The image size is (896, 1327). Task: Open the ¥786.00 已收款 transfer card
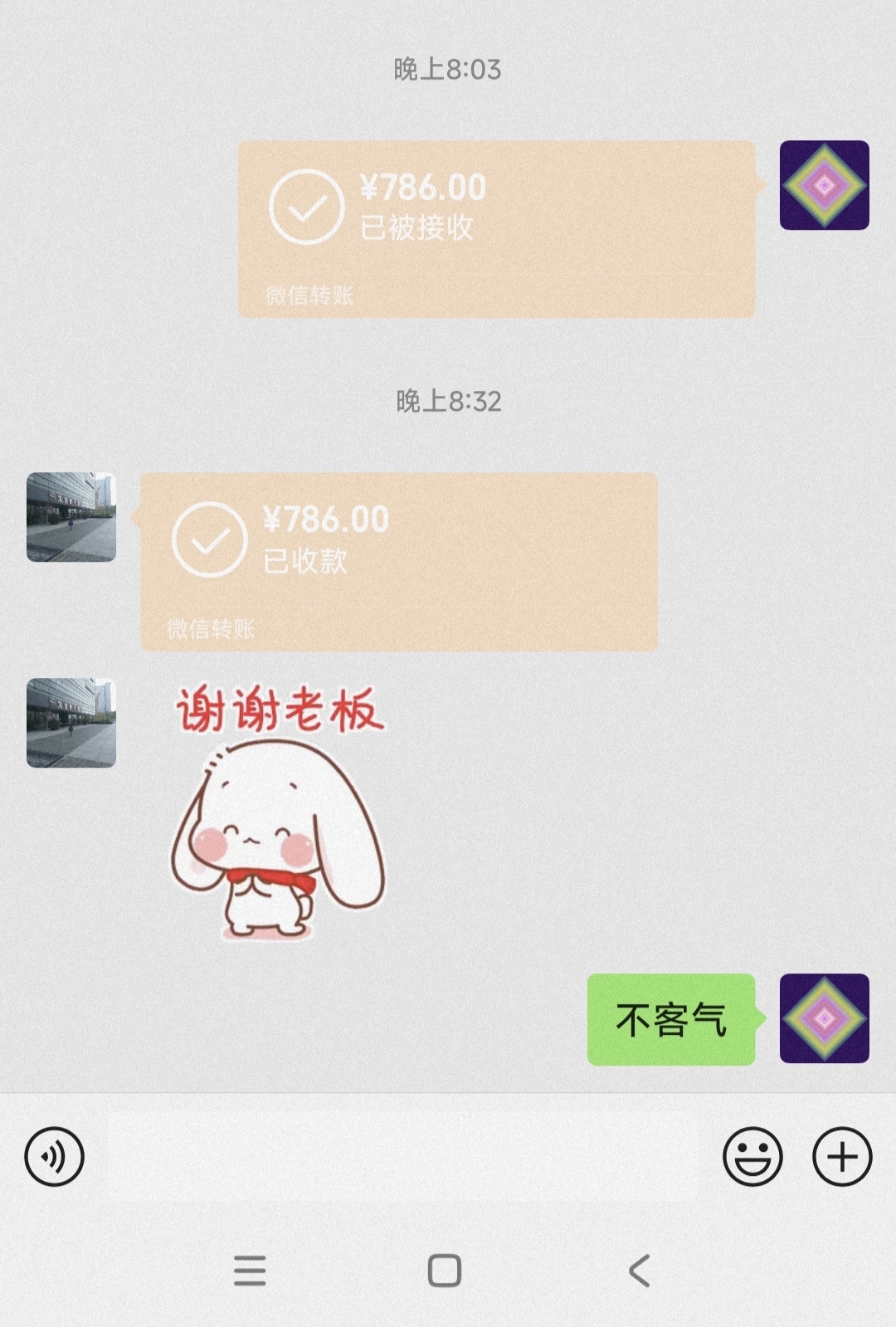(399, 561)
